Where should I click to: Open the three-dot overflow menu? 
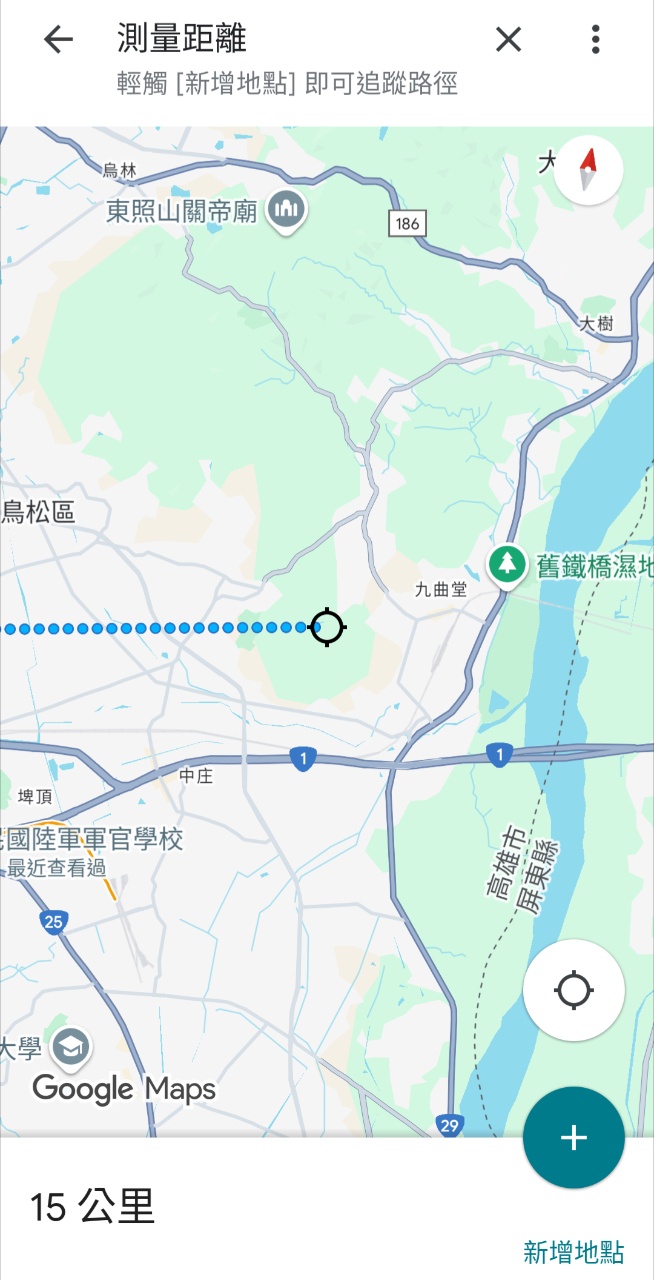click(595, 39)
